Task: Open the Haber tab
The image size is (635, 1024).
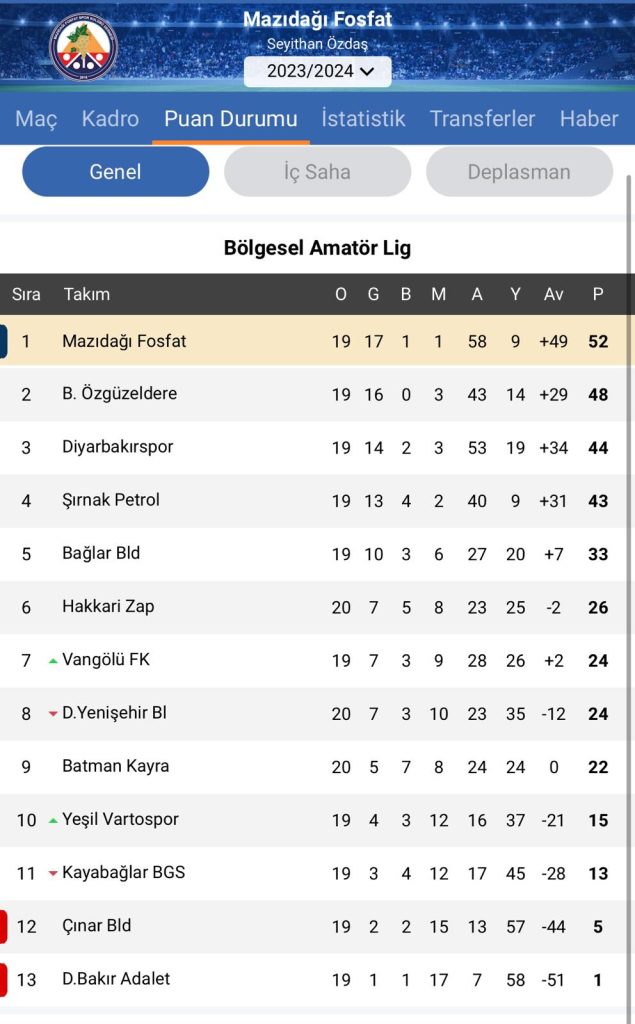Action: pos(588,118)
